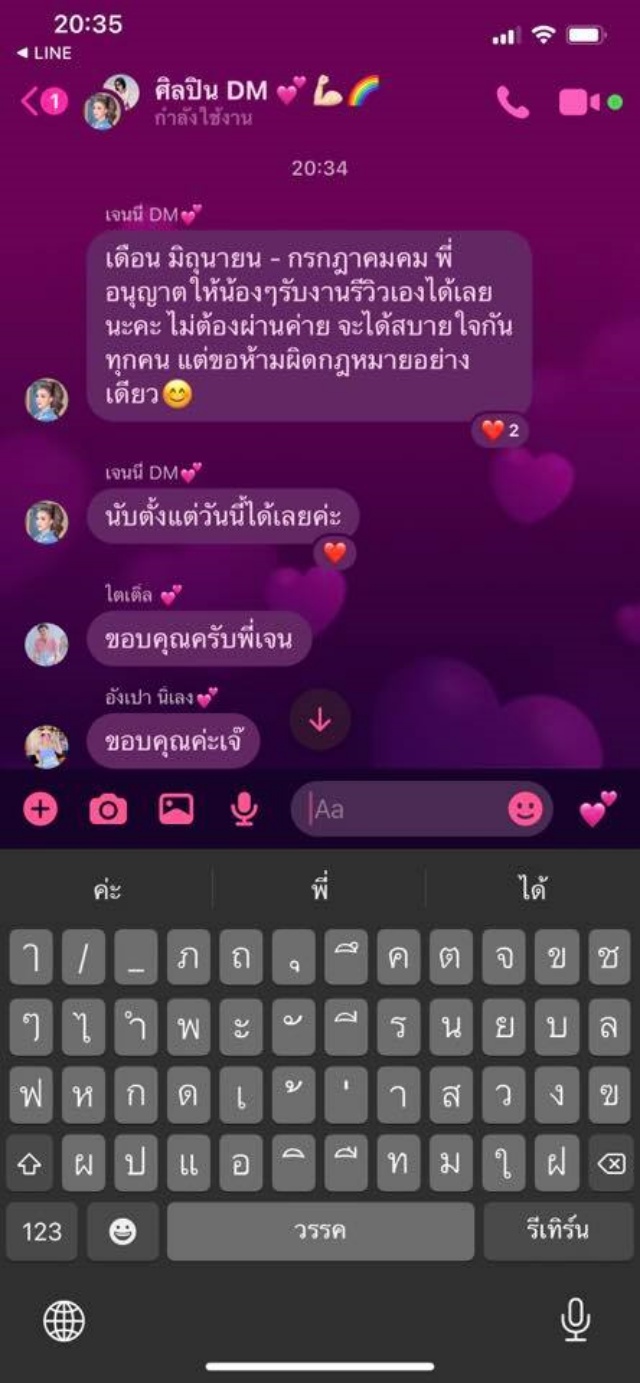
Task: Tap the keyboard backspace key
Action: pos(610,1164)
